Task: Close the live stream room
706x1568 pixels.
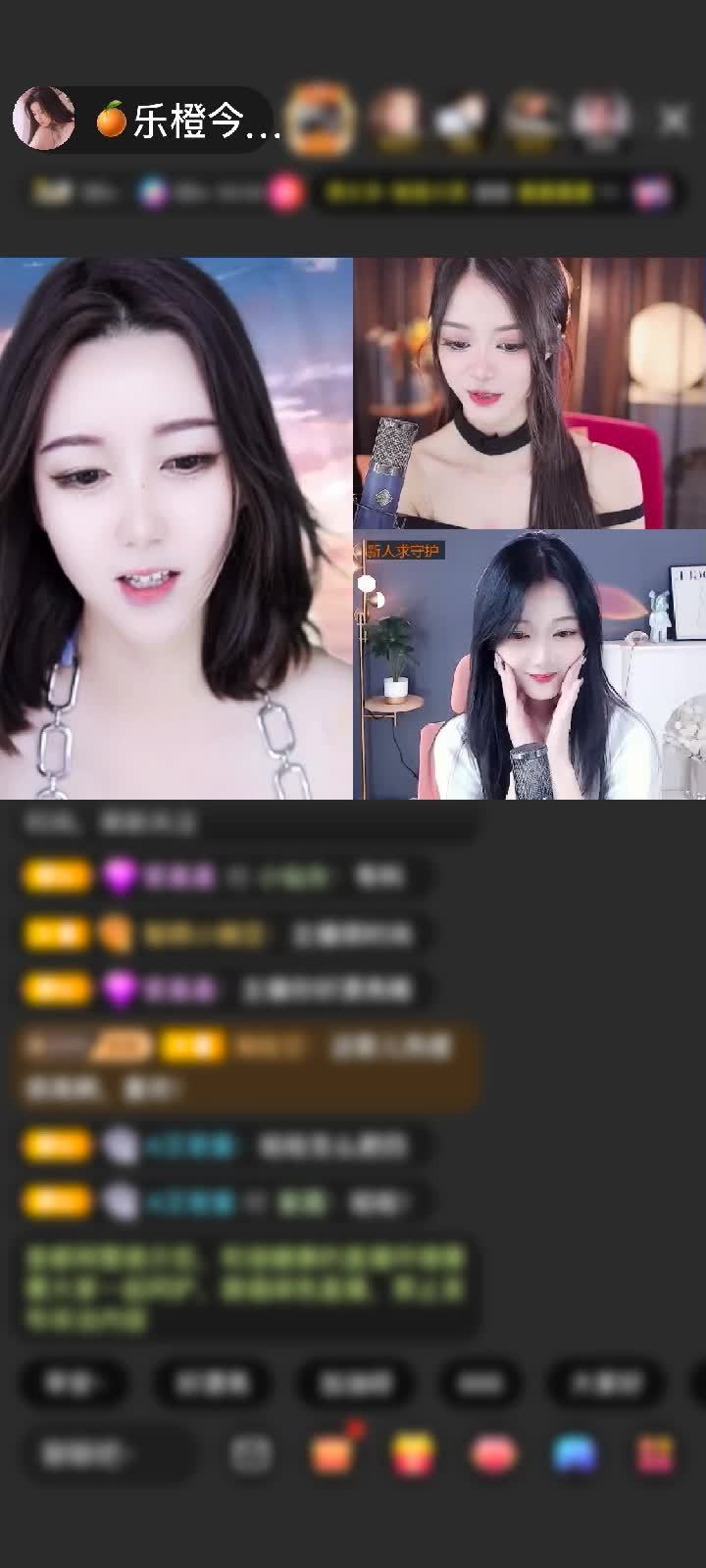Action: point(674,120)
